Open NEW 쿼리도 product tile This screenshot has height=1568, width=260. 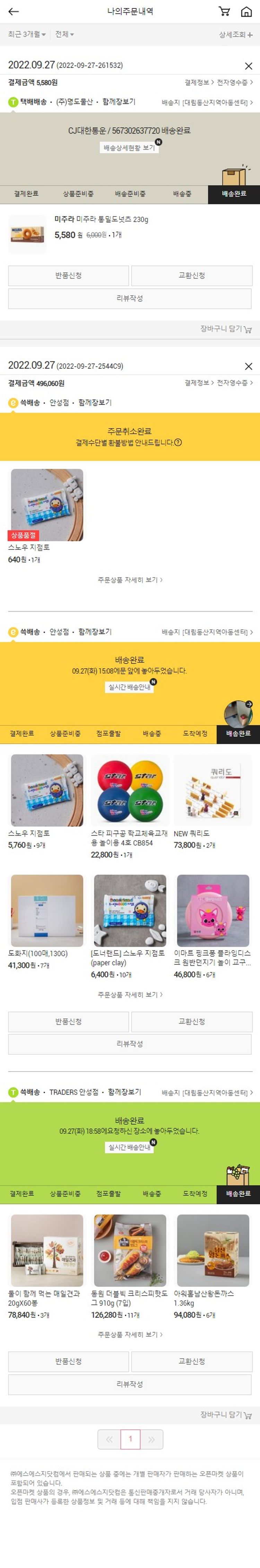pyautogui.click(x=213, y=790)
